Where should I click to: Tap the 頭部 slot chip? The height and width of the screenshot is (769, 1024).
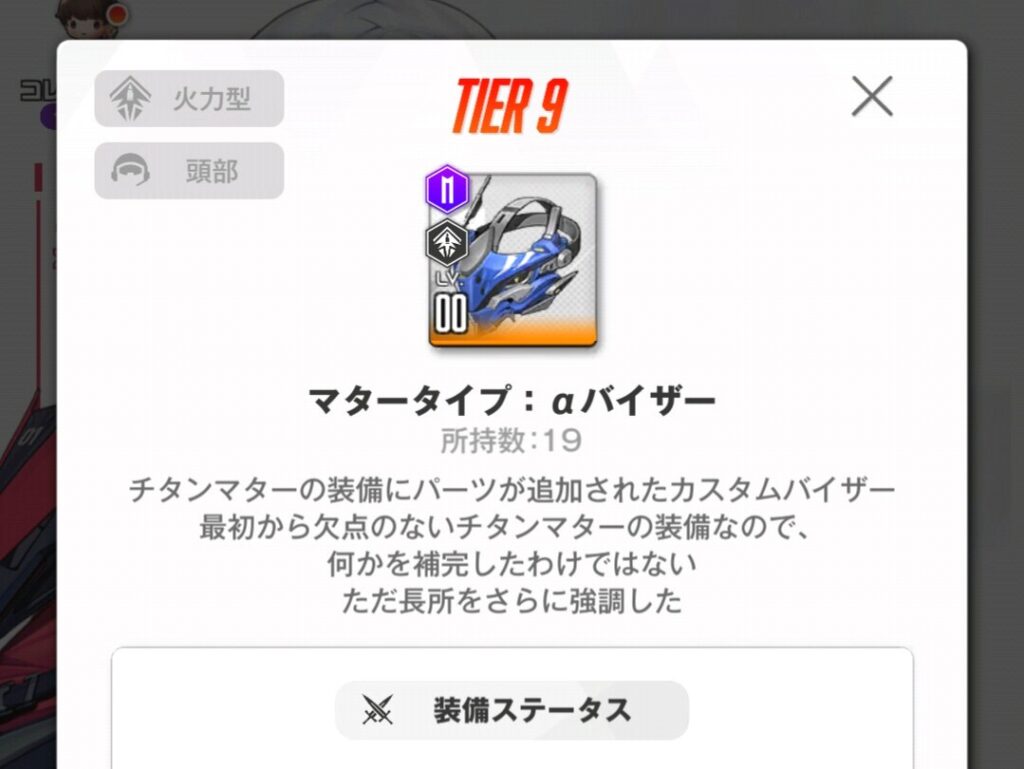(x=189, y=171)
